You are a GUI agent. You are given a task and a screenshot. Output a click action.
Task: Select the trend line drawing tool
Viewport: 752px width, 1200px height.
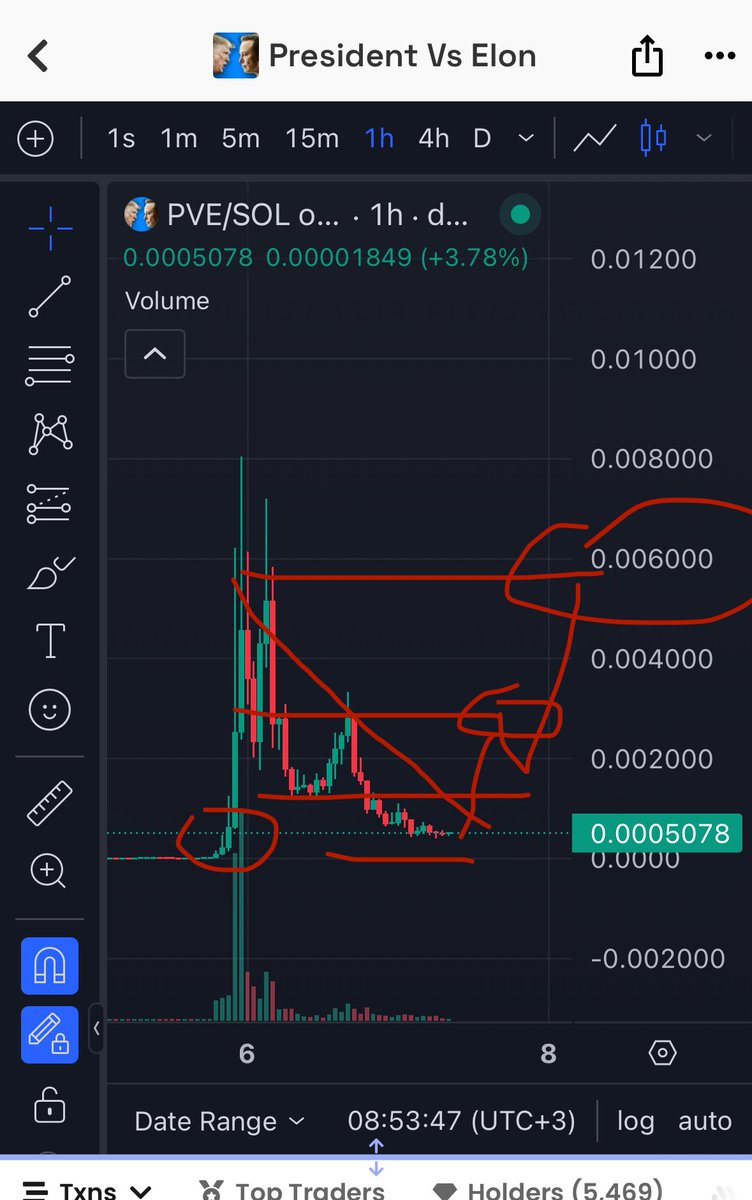tap(49, 297)
